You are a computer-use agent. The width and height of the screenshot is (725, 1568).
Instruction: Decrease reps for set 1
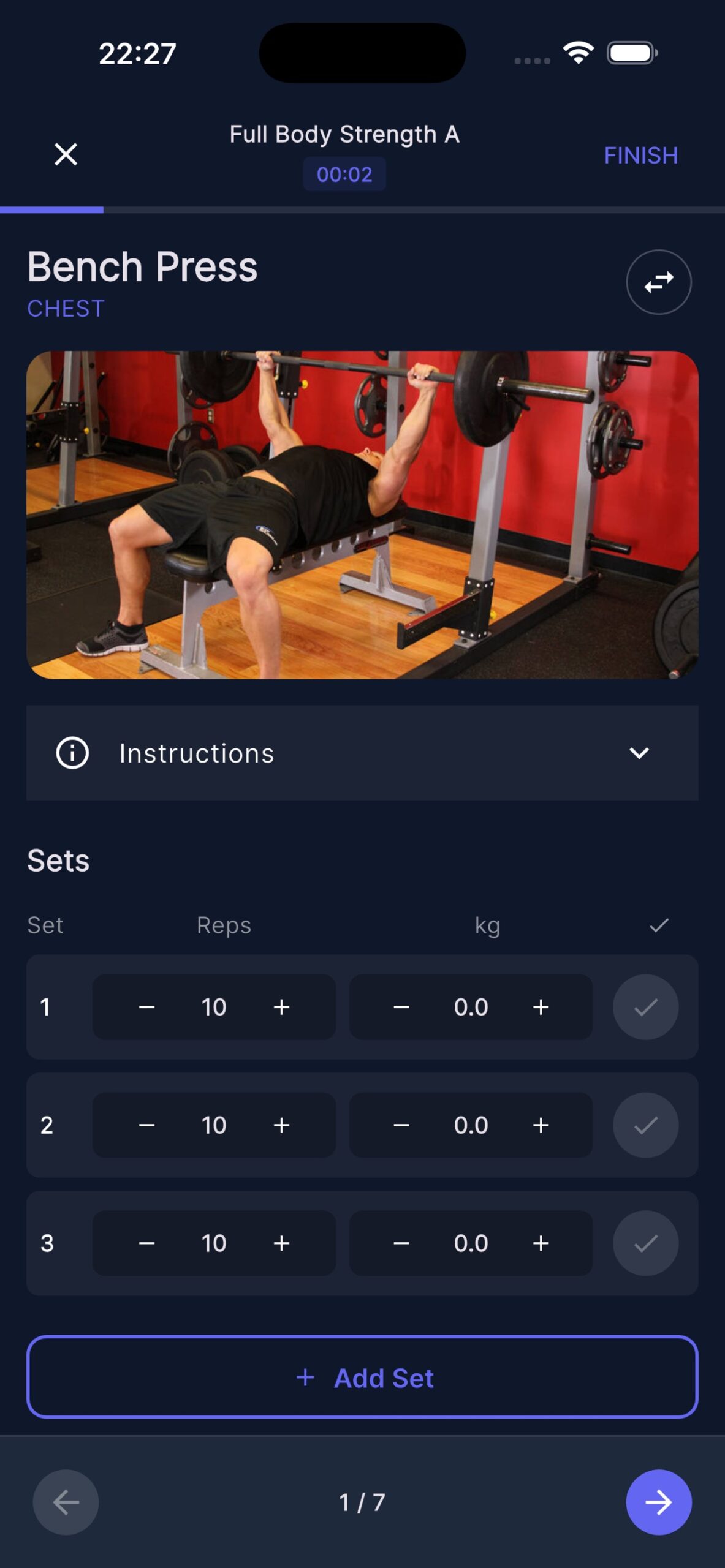tap(146, 1007)
